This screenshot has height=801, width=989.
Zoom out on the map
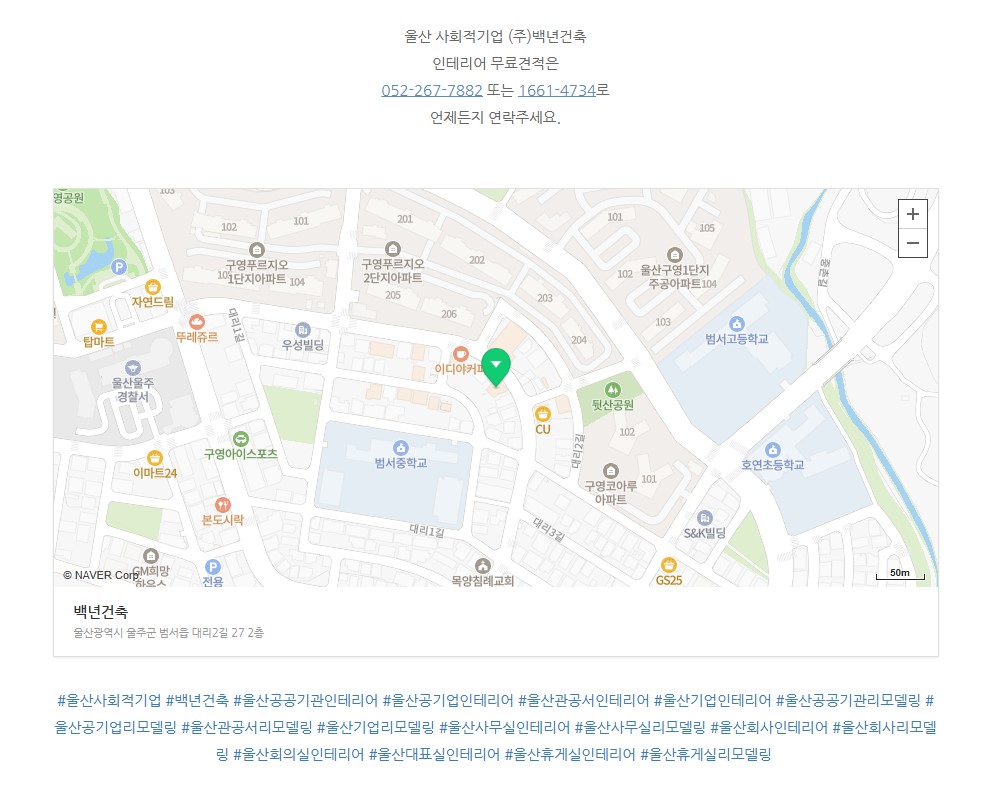coord(912,243)
